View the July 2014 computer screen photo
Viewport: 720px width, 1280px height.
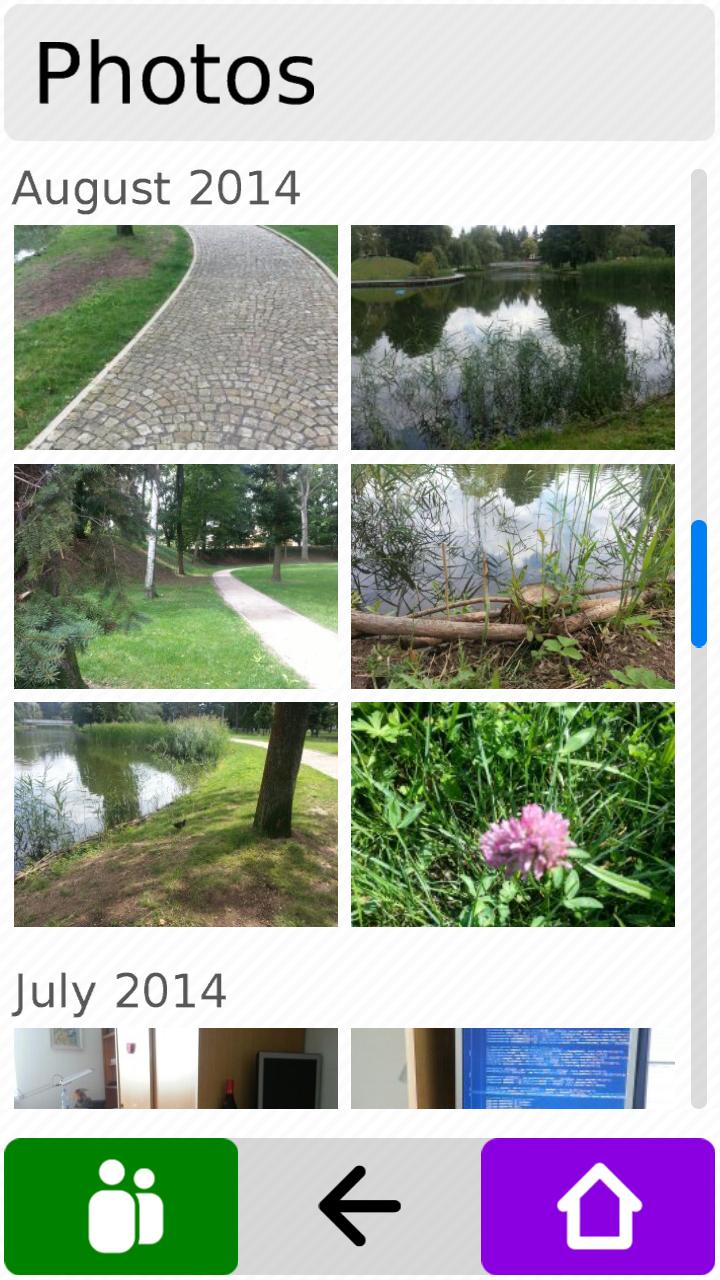coord(512,1068)
